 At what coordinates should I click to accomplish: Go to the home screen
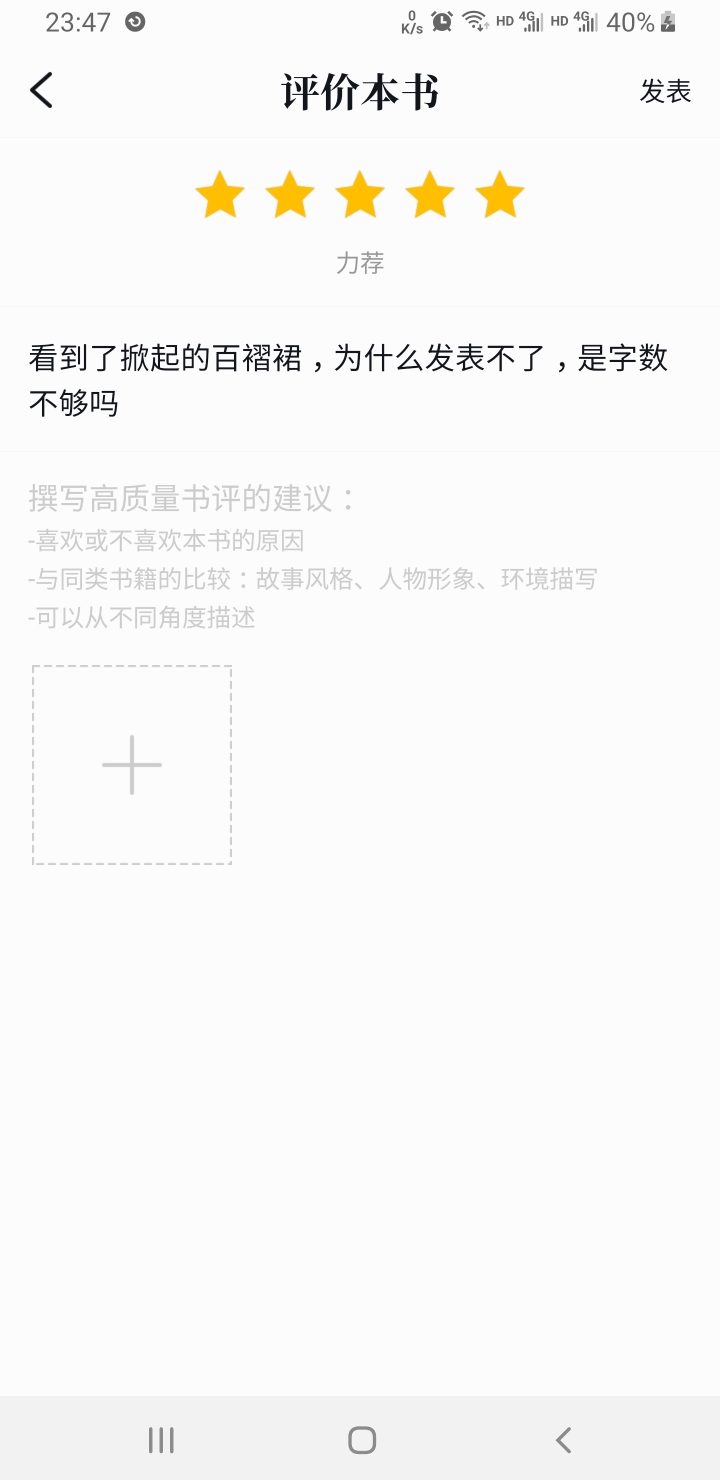362,1440
